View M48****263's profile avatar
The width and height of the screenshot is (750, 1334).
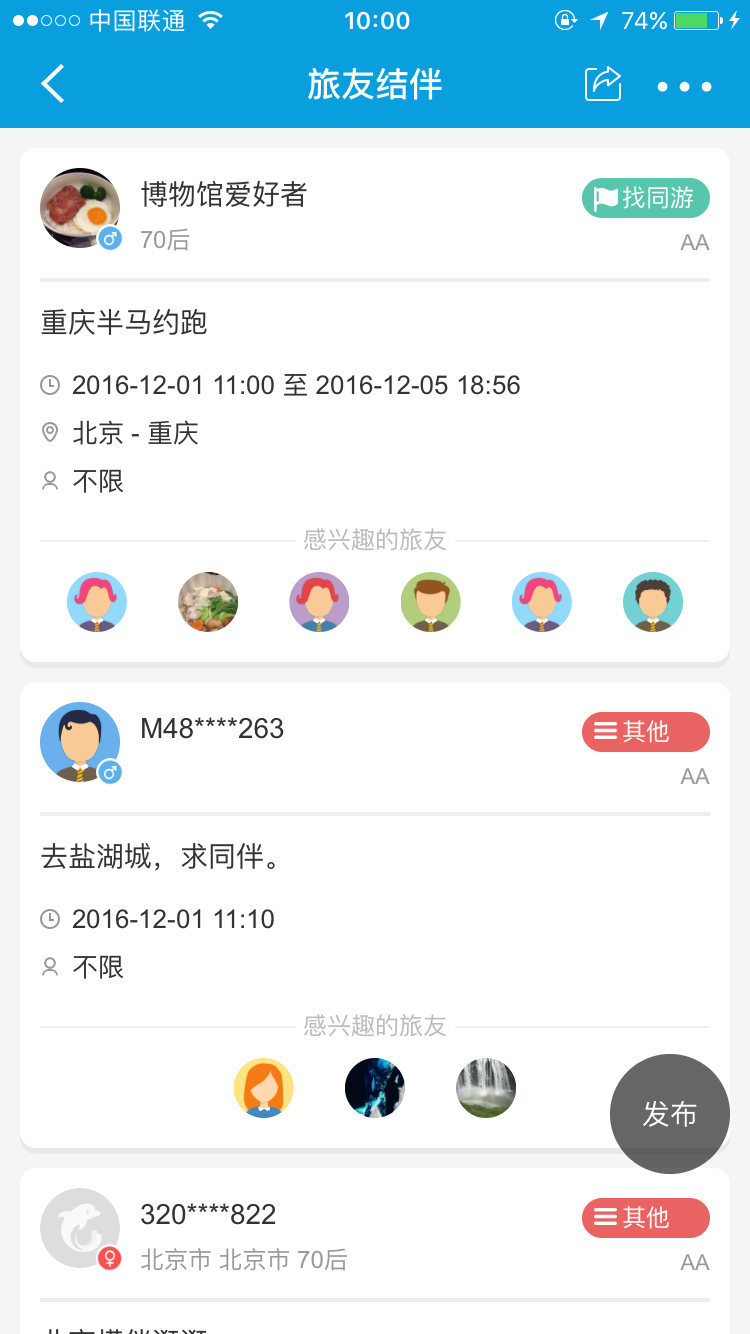click(80, 742)
